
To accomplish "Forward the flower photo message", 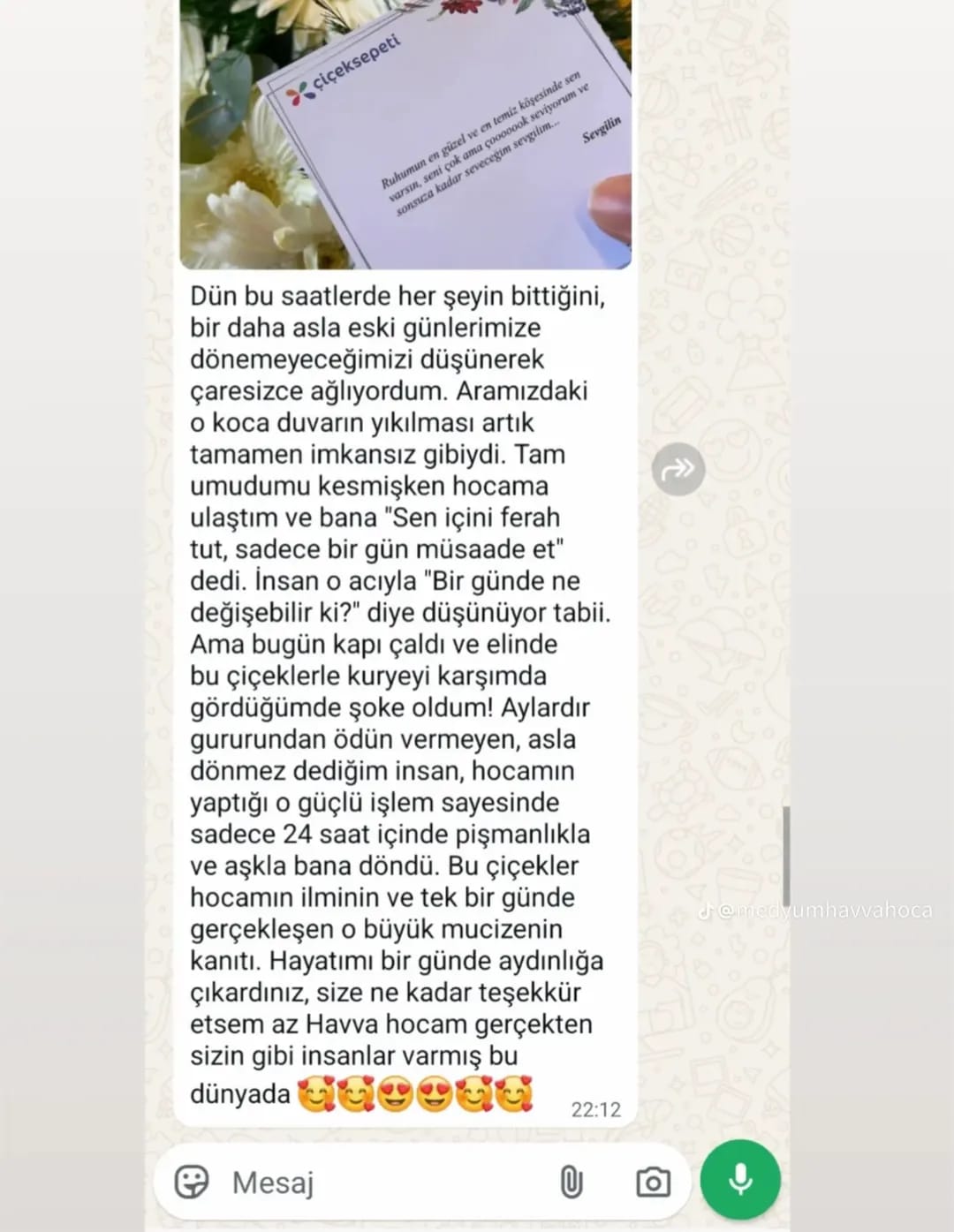I will 678,469.
